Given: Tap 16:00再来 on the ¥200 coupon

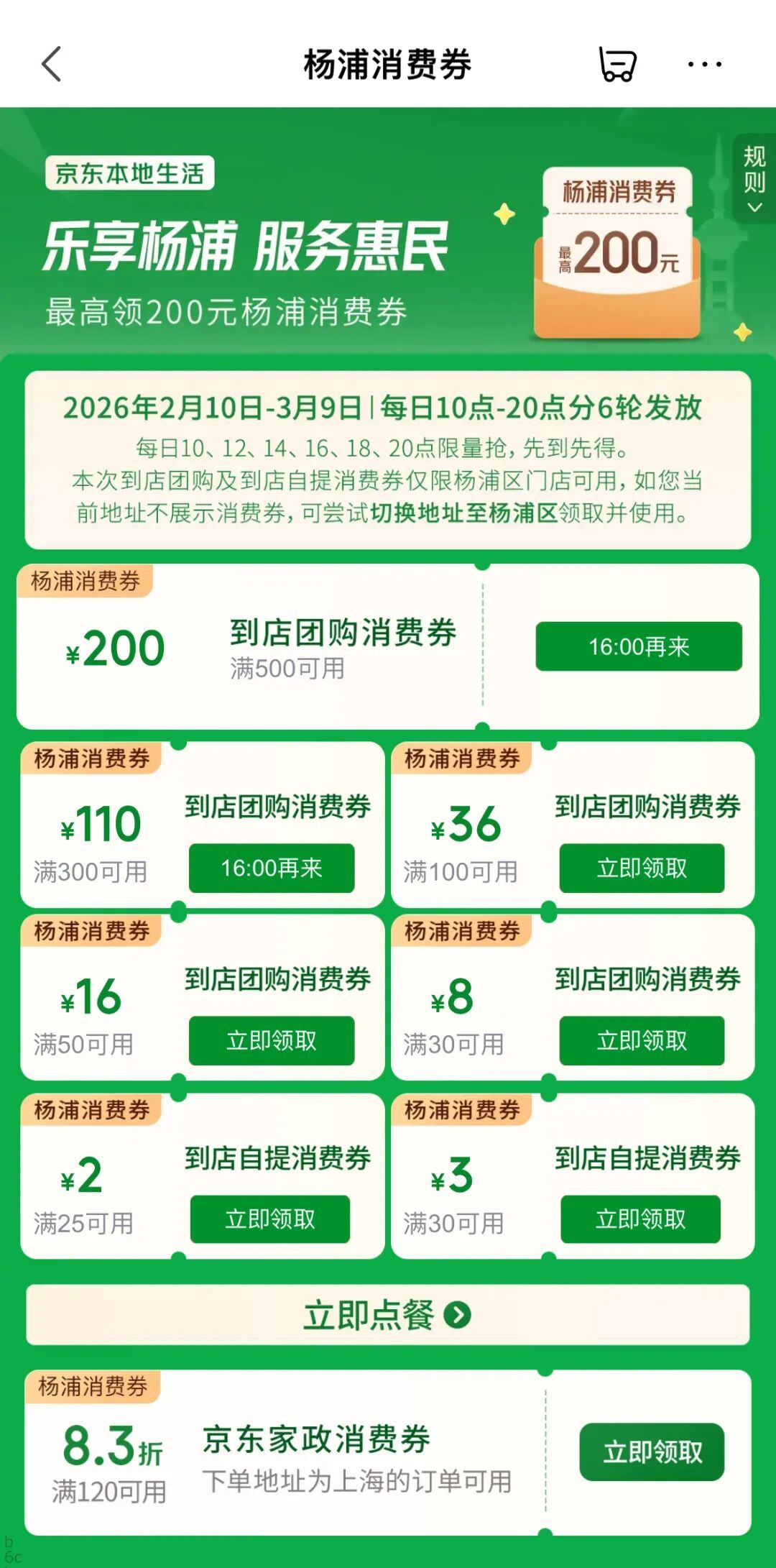Looking at the screenshot, I should [638, 646].
